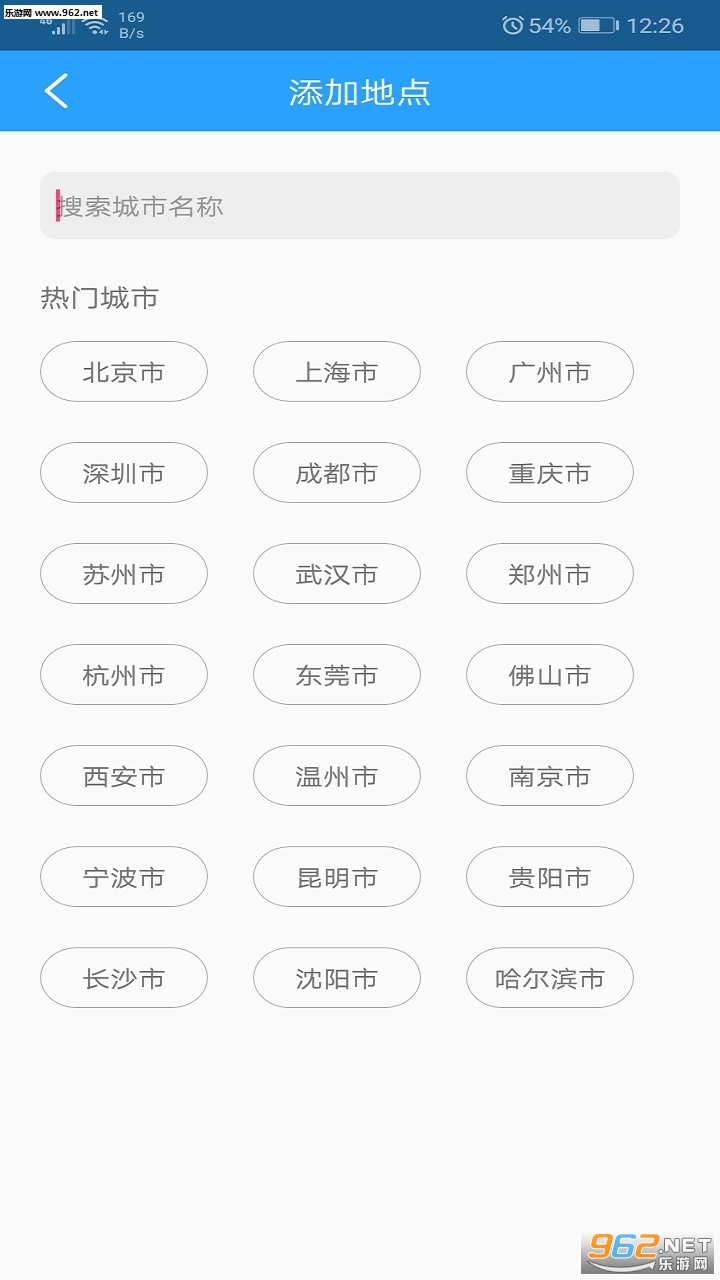The height and width of the screenshot is (1280, 720).
Task: Go back using the top-left arrow
Action: [x=57, y=91]
